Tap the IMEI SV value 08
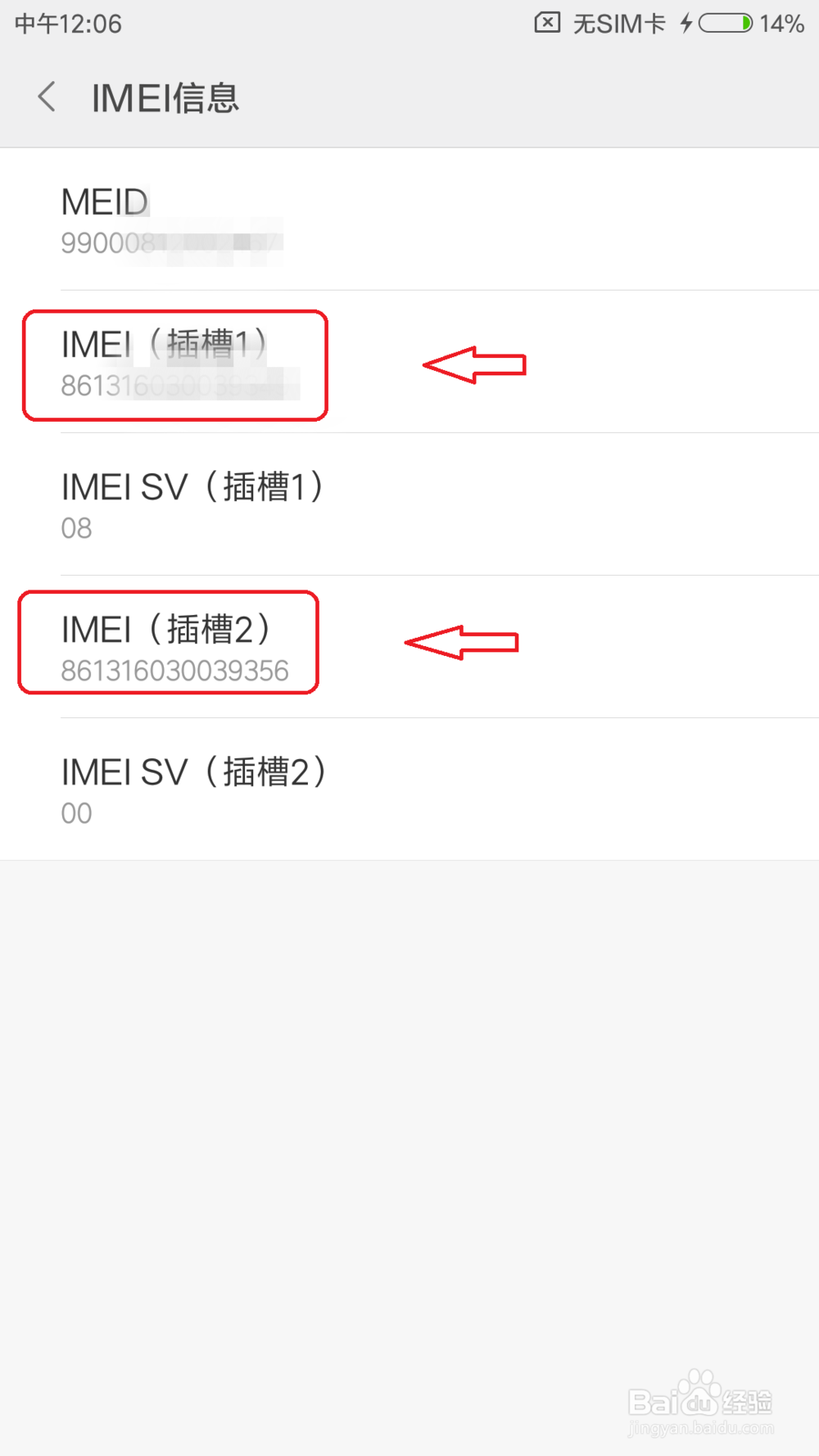This screenshot has height=1456, width=819. (x=76, y=527)
